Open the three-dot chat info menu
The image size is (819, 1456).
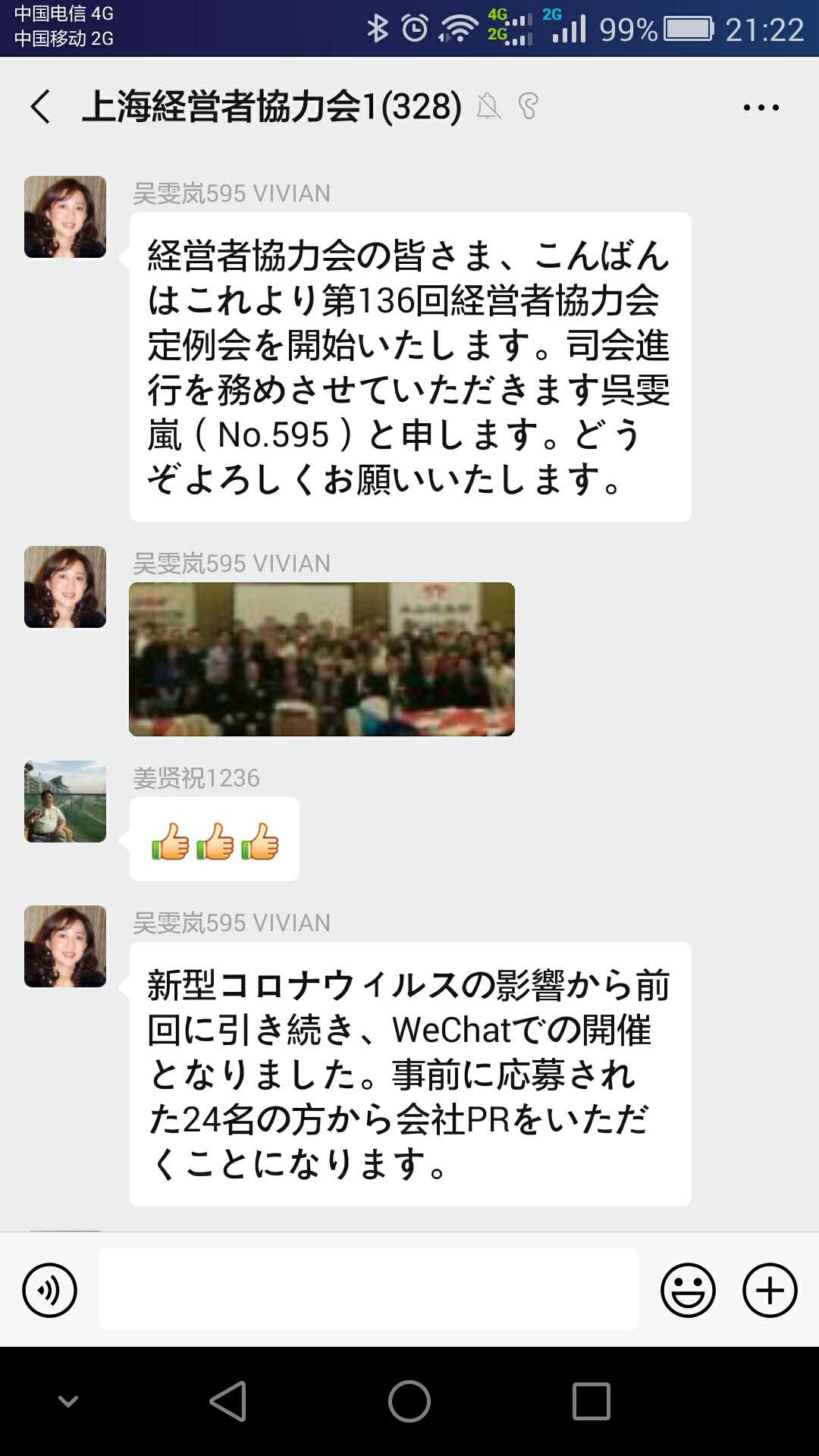pos(761,107)
